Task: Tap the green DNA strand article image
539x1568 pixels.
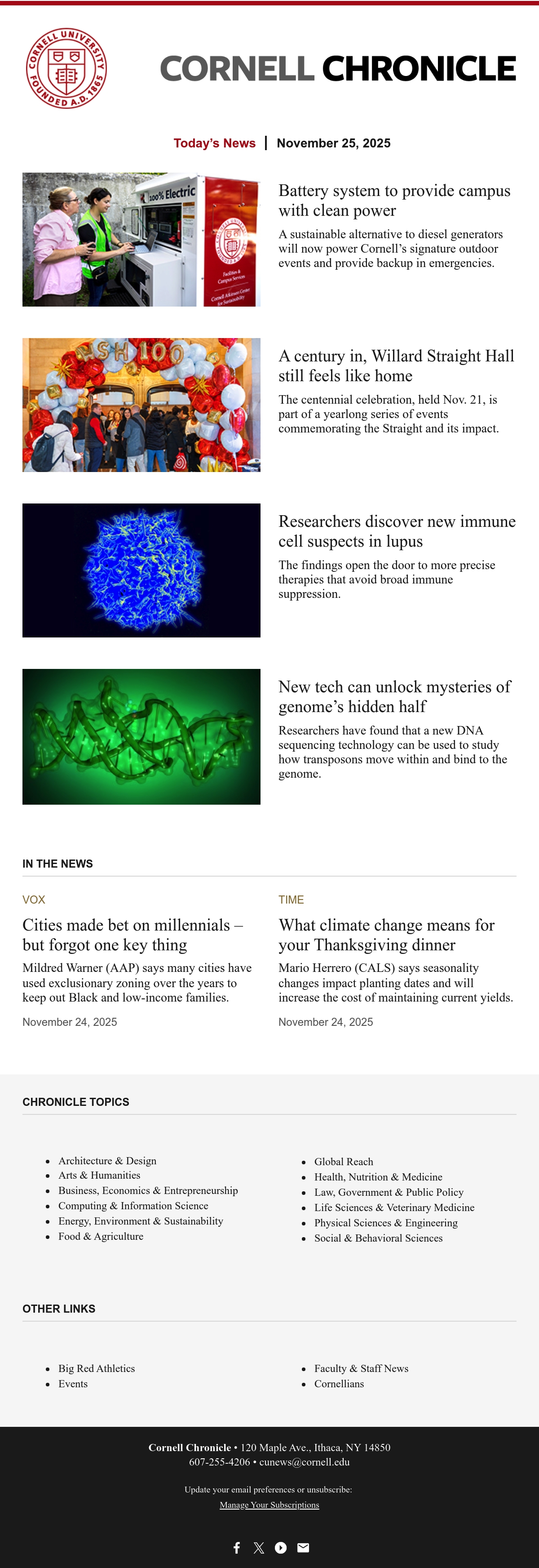Action: pyautogui.click(x=141, y=736)
